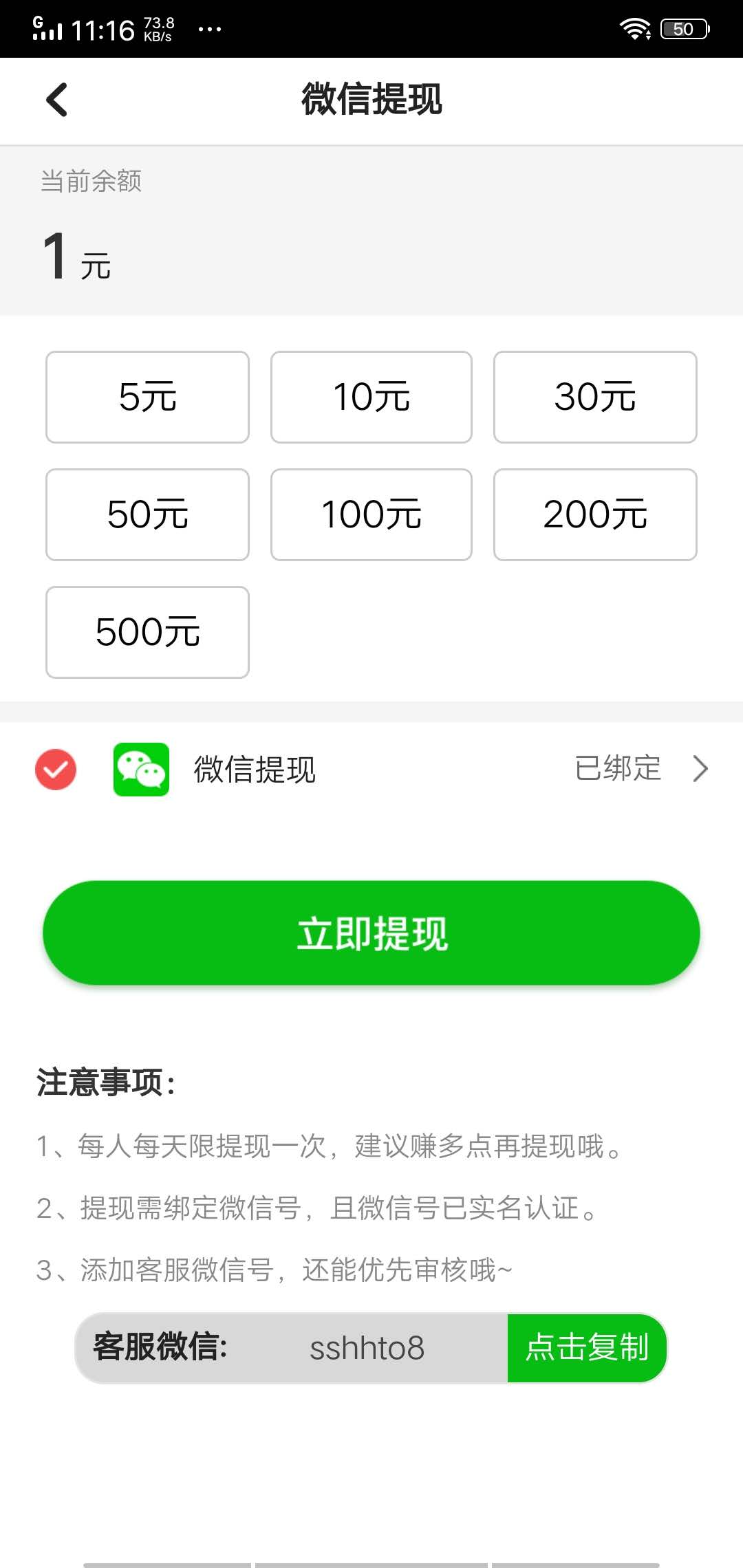Screen dimensions: 743x1568
Task: Click the cellular signal icon top left
Action: point(46,29)
